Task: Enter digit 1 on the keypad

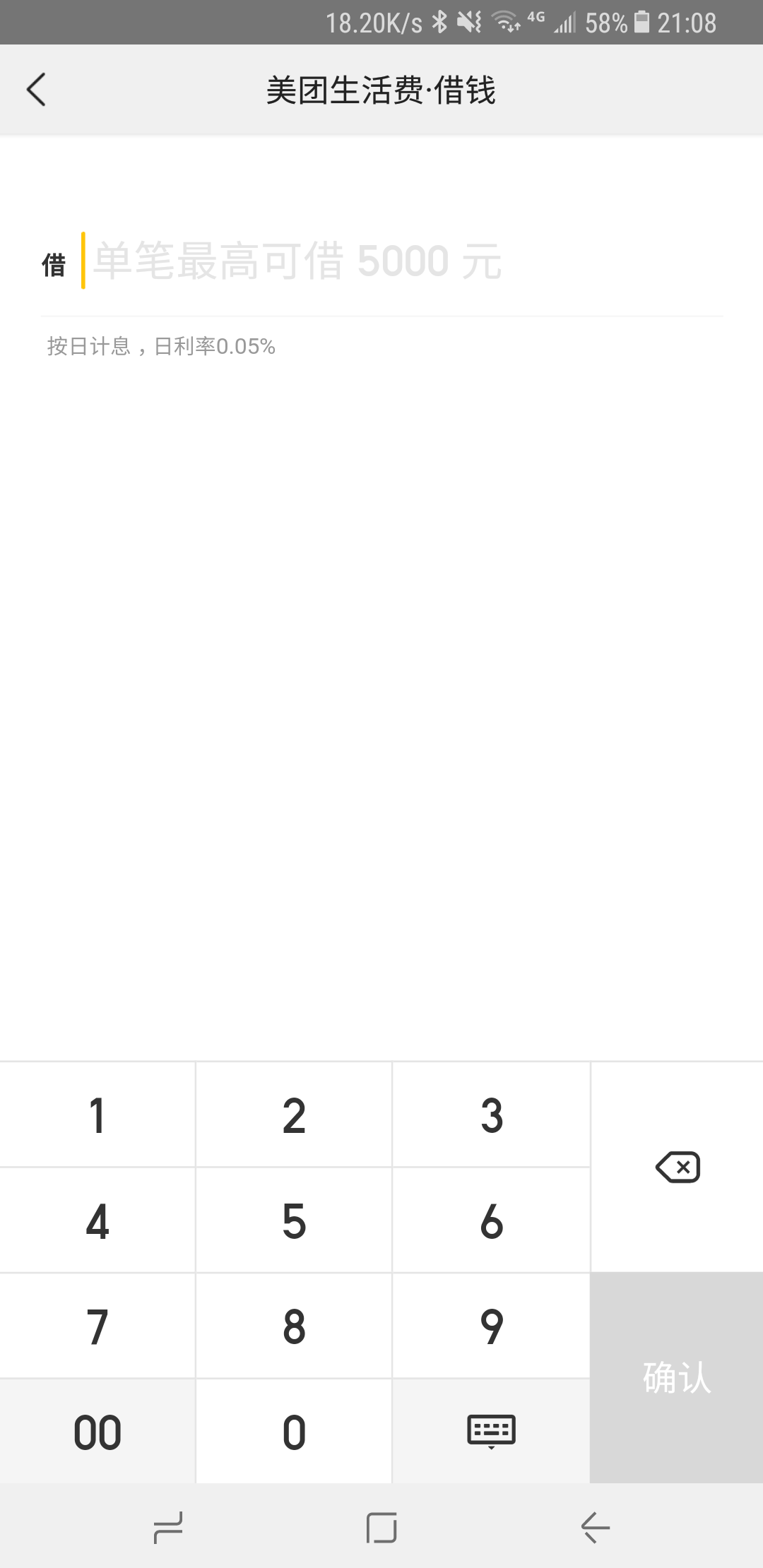Action: coord(97,1115)
